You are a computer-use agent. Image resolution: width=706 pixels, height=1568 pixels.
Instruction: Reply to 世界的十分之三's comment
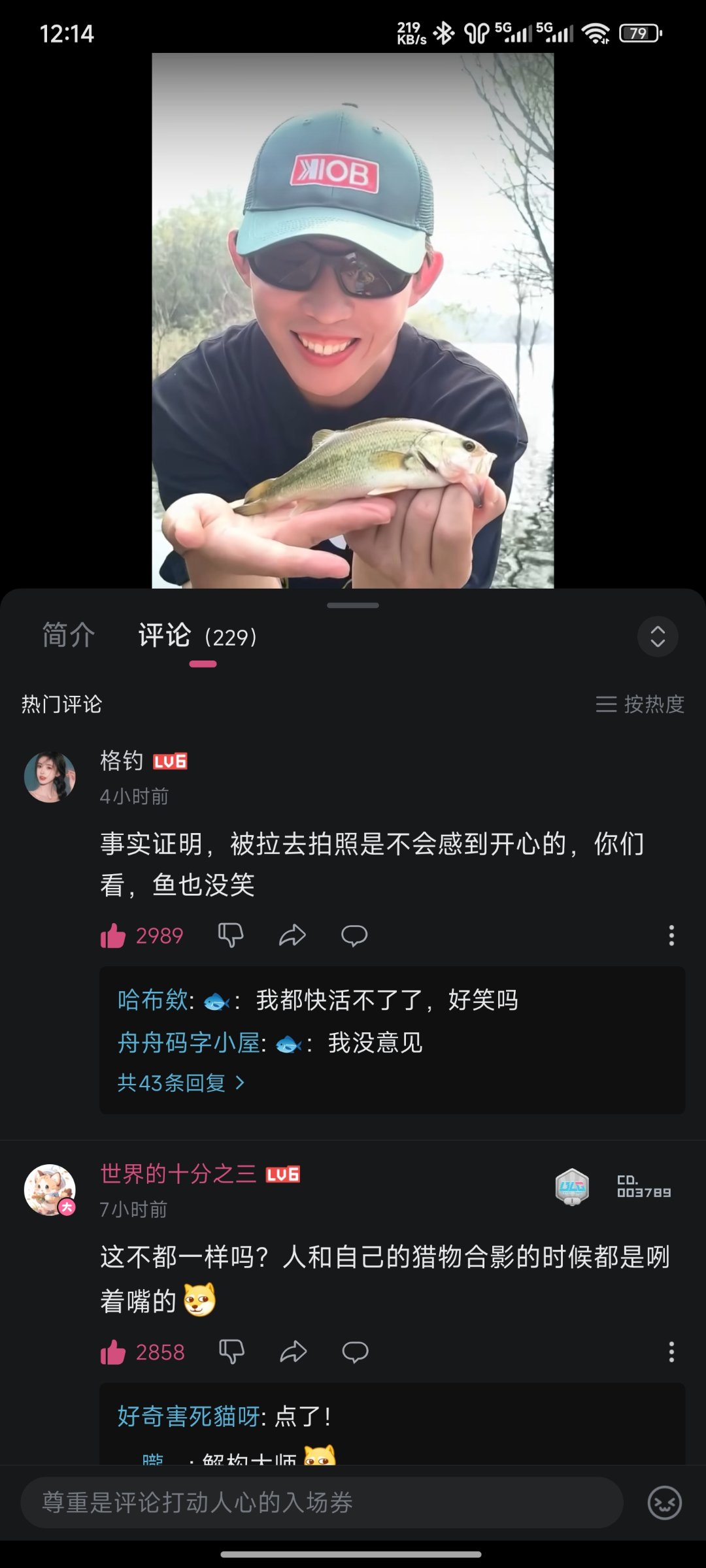355,1352
